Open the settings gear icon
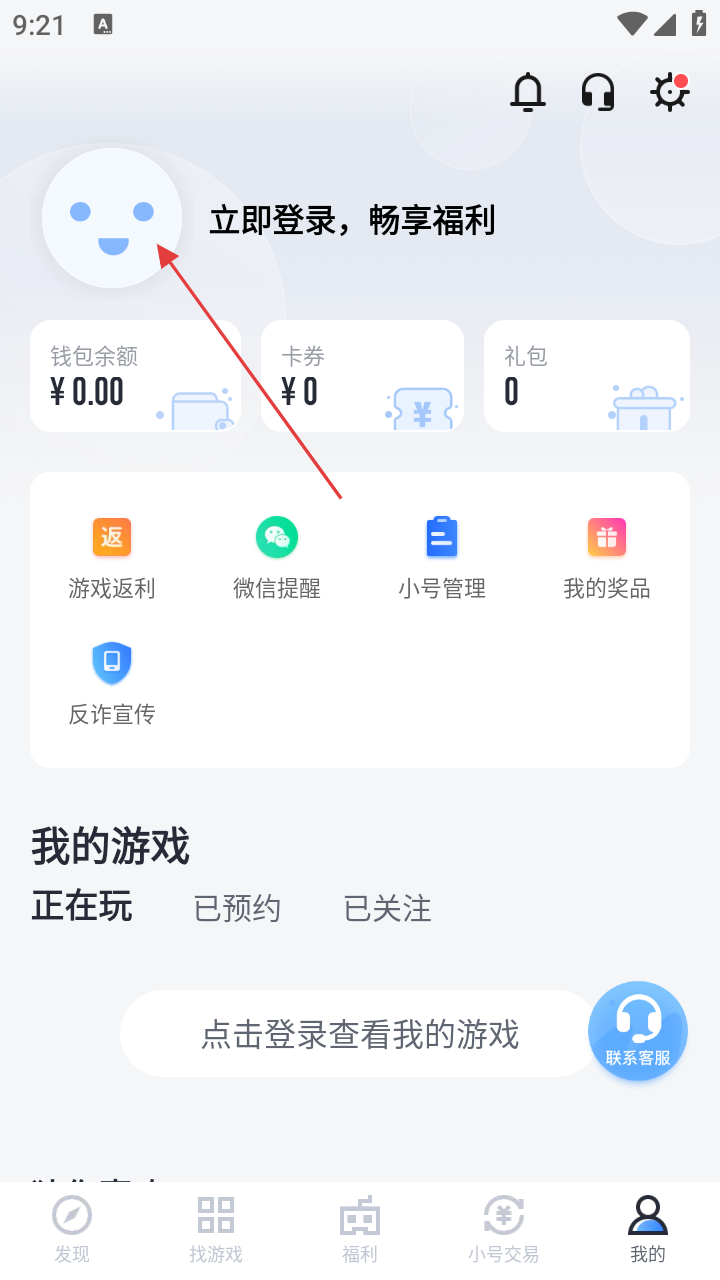 tap(670, 92)
